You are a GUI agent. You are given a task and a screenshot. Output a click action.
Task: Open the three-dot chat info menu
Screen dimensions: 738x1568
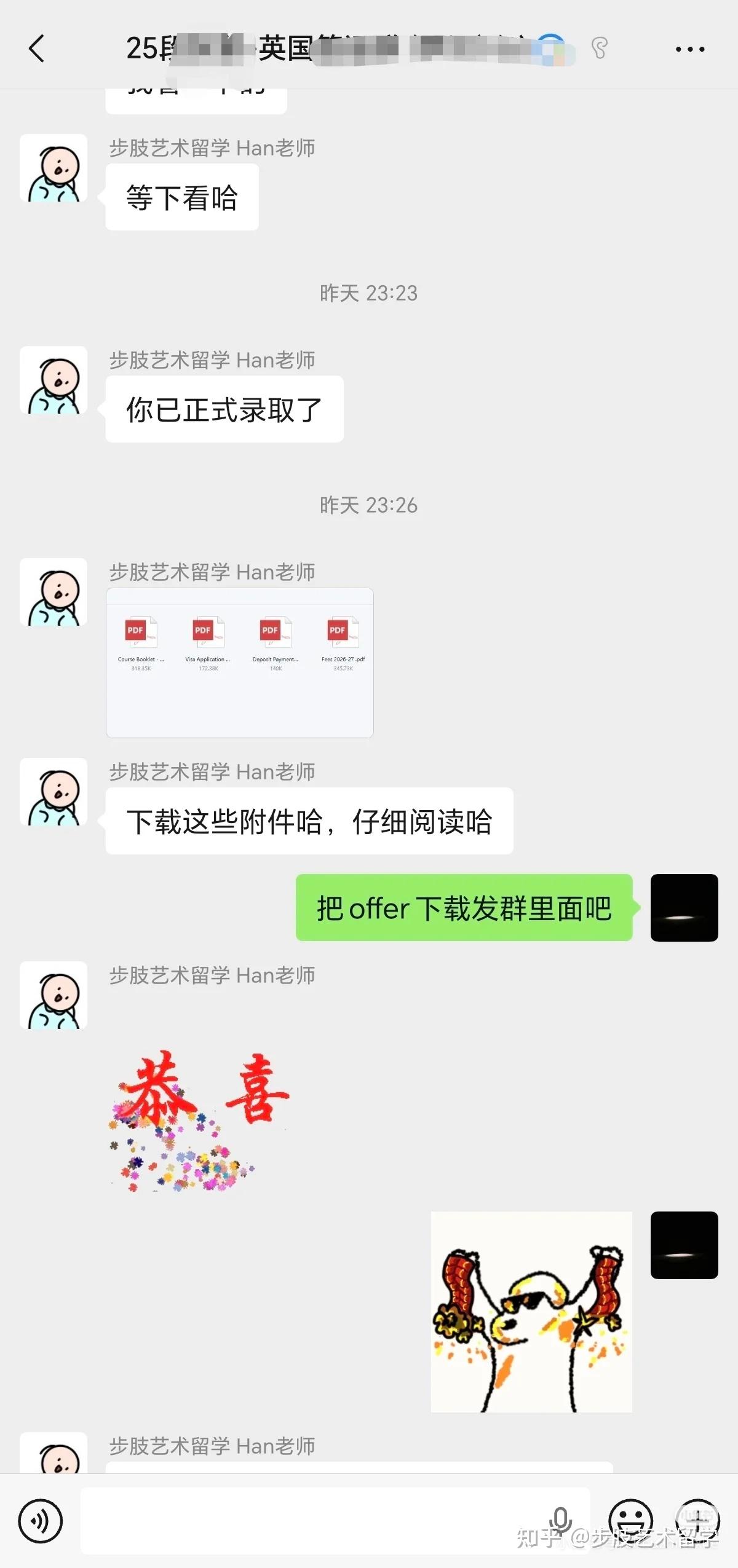[689, 49]
